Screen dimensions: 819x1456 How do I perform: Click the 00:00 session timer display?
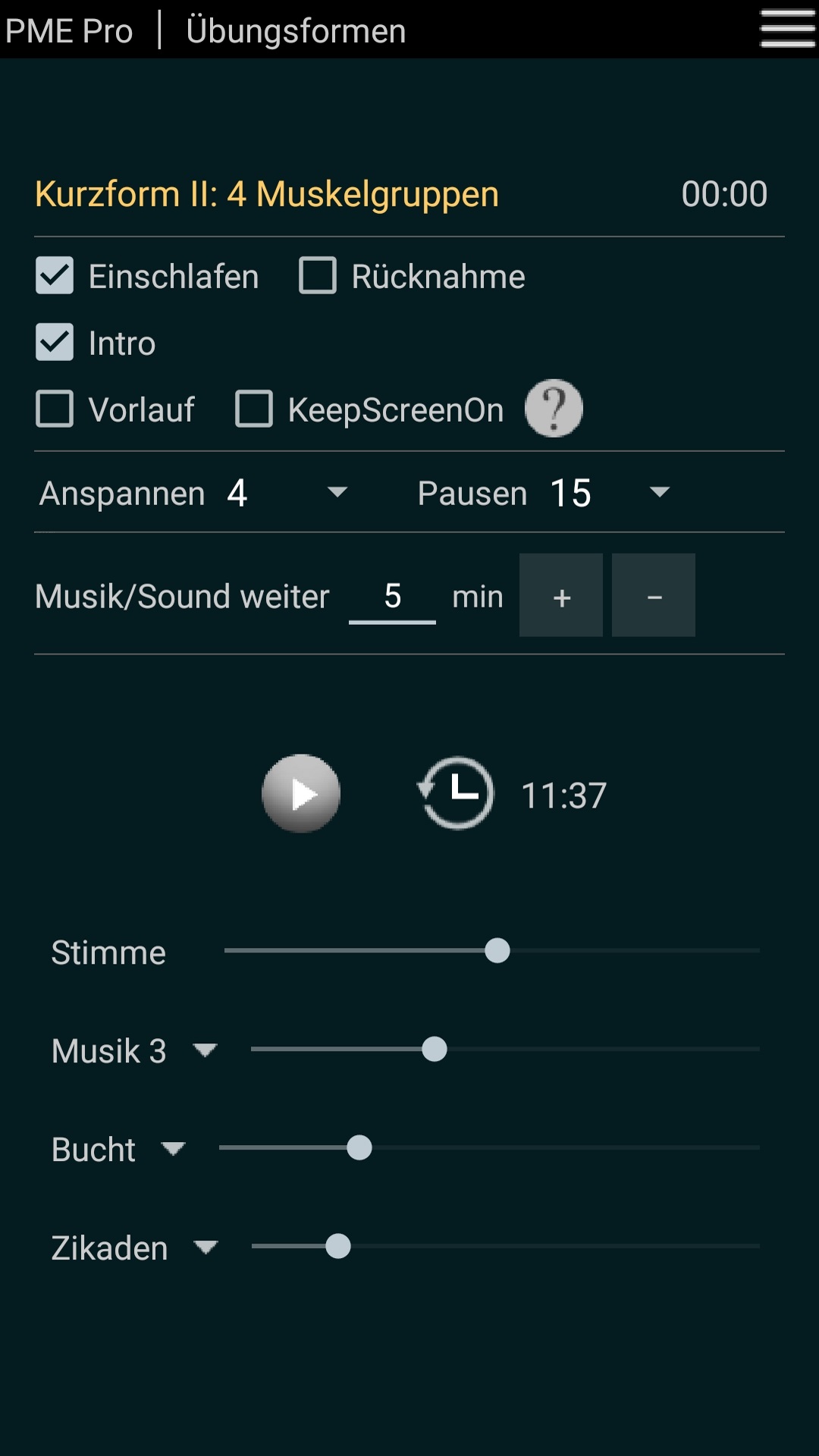(x=725, y=193)
